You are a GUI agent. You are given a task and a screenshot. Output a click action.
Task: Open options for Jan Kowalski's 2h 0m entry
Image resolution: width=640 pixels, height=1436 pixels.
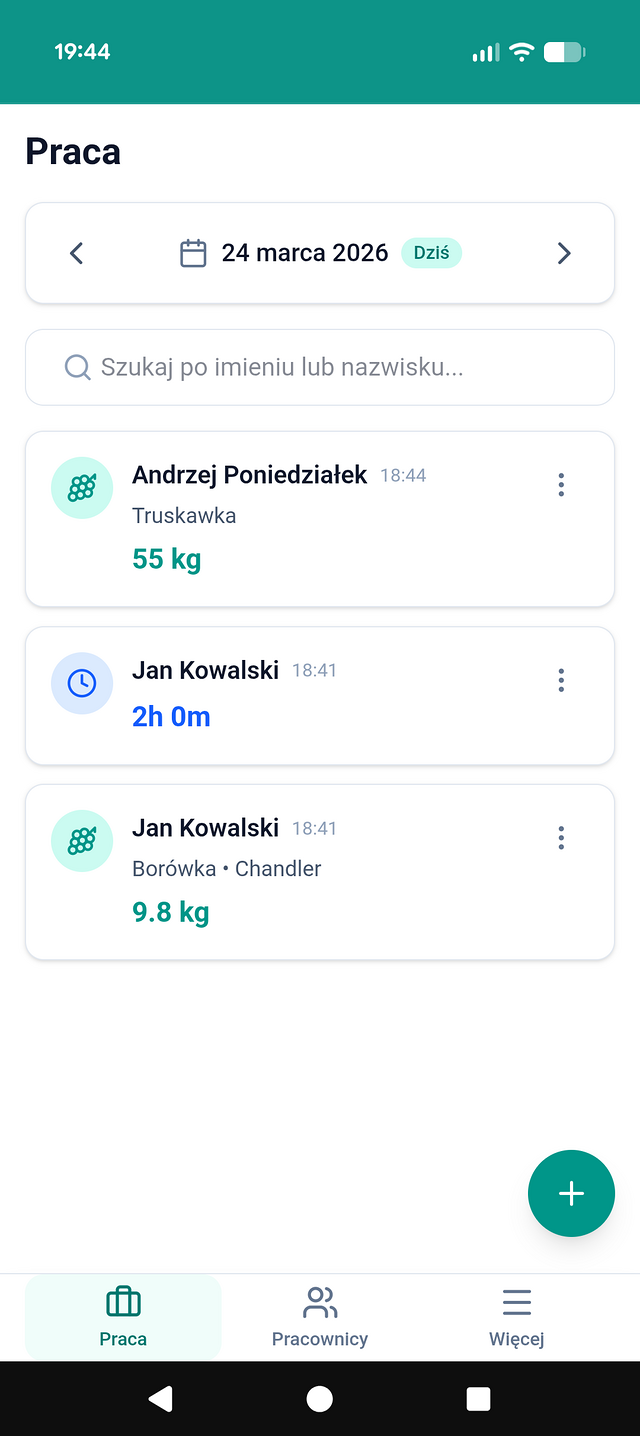click(x=561, y=681)
